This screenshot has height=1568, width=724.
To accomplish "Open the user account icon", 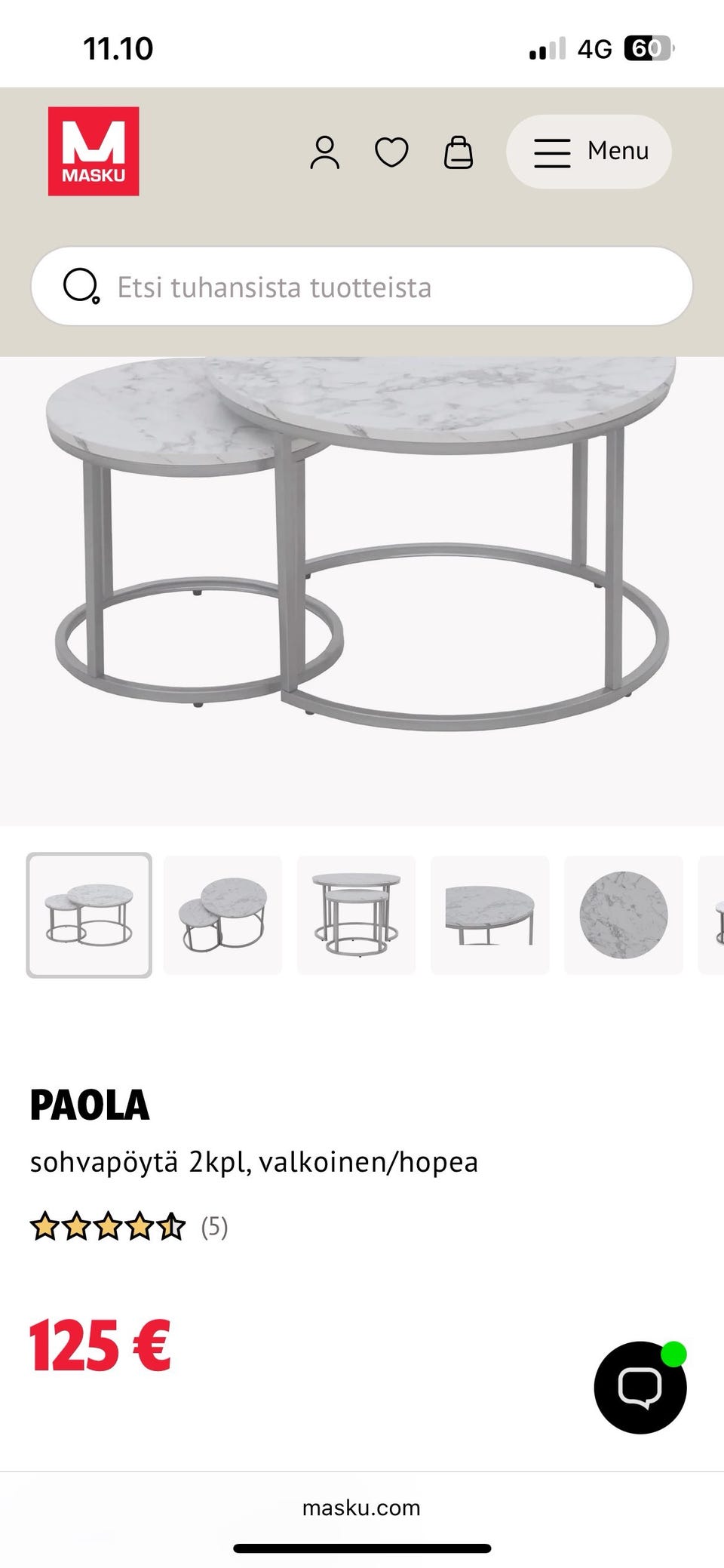I will 324,152.
